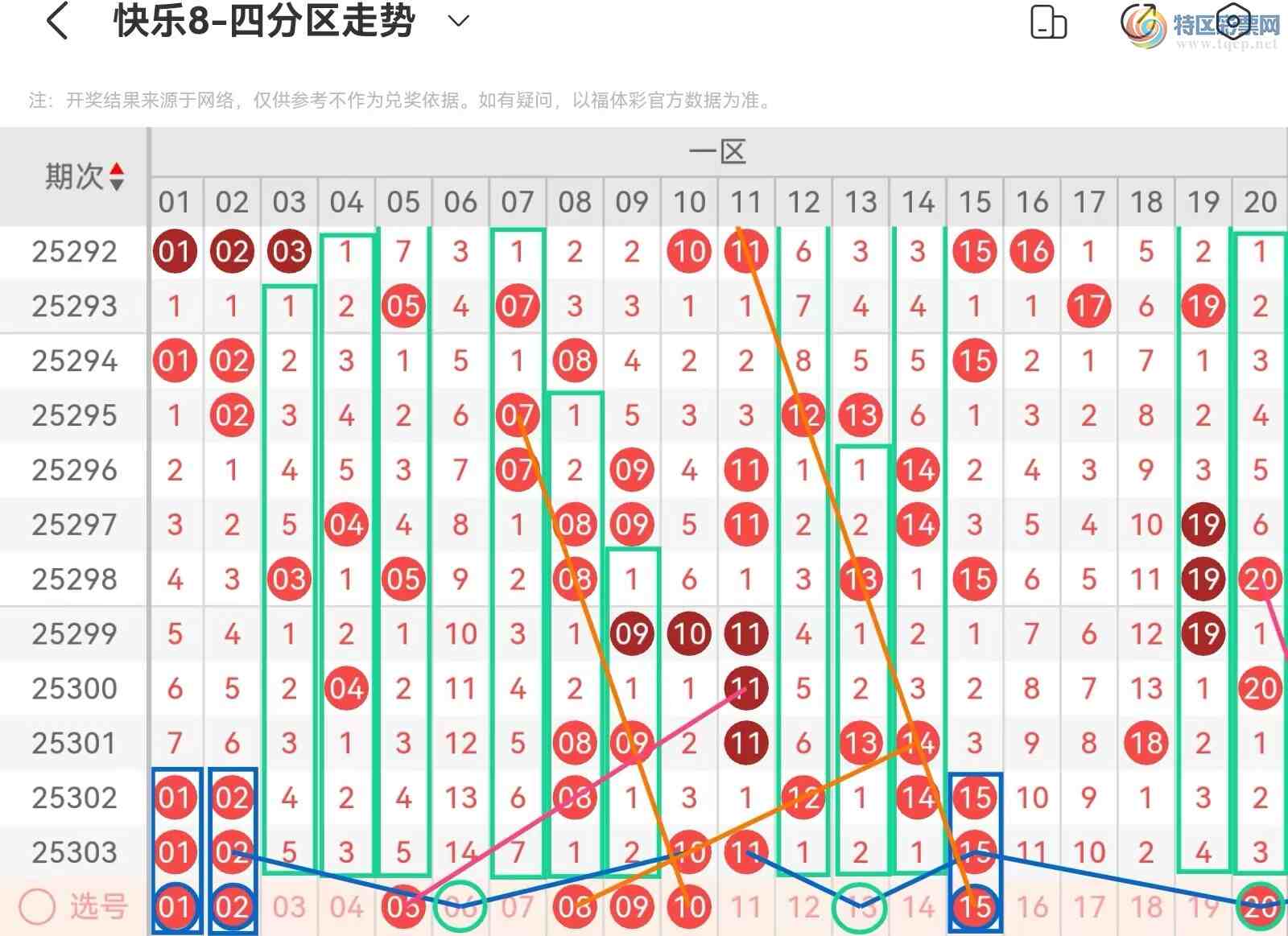This screenshot has width=1288, height=936.
Task: Deselect number 01 in the 选号 row
Action: tap(175, 907)
